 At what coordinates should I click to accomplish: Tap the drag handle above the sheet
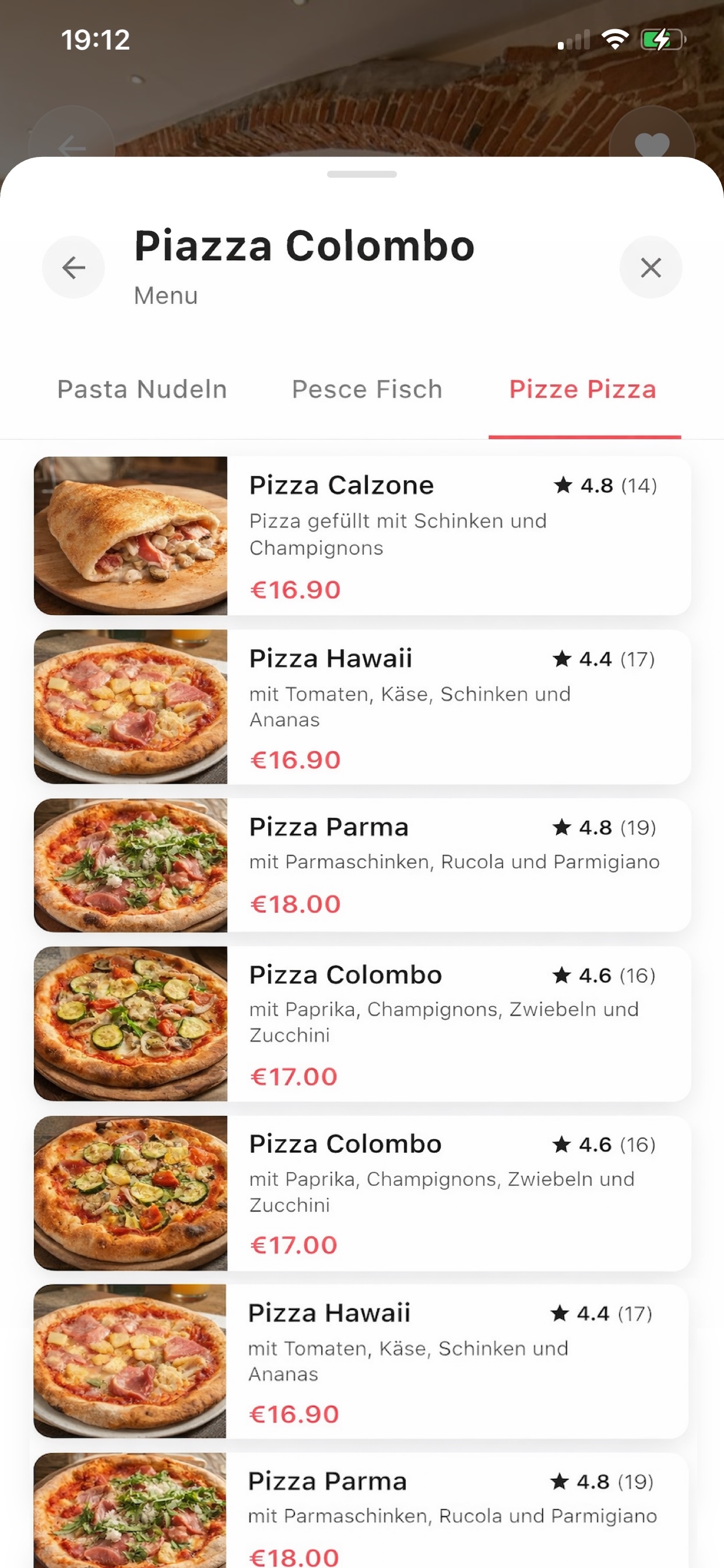[x=361, y=174]
